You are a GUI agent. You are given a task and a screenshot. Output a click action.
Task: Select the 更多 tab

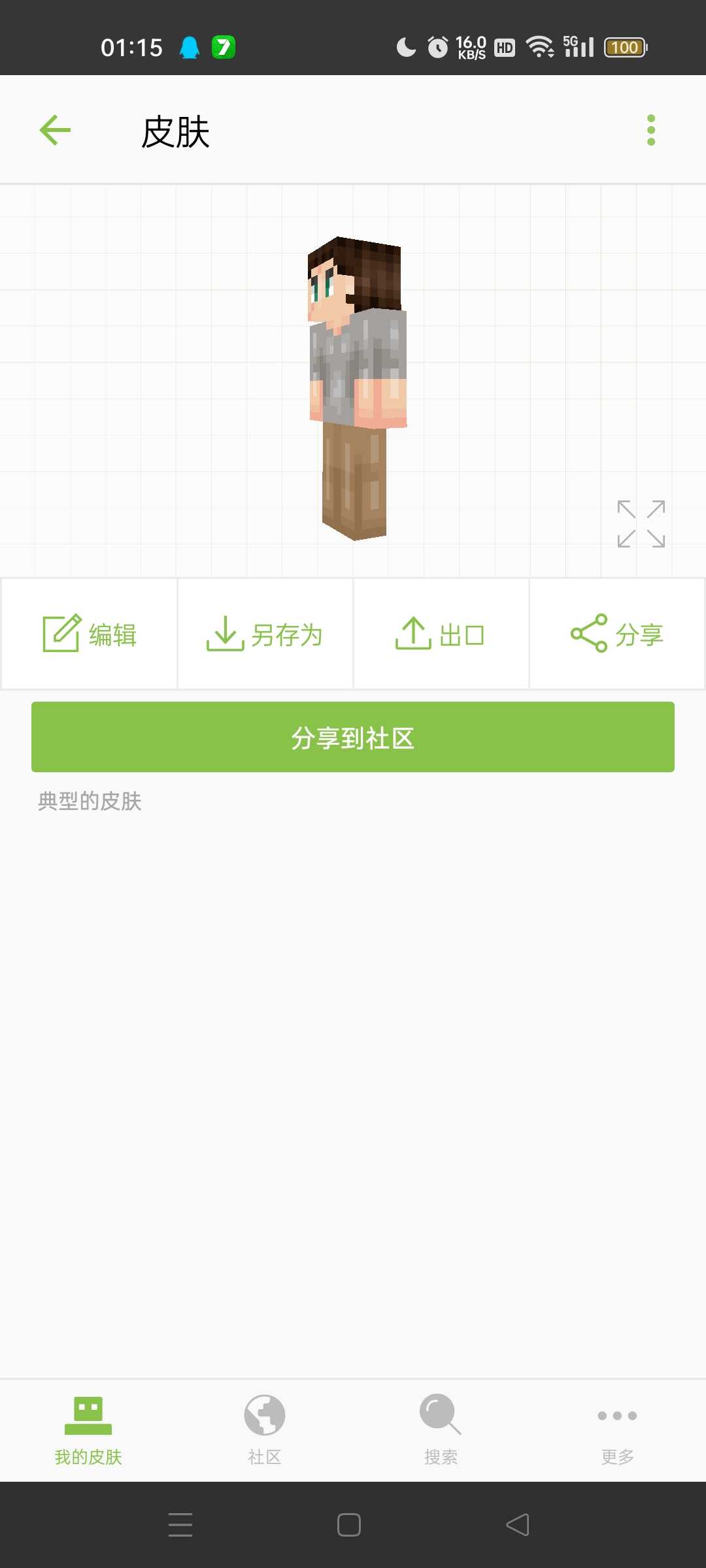[x=617, y=1429]
